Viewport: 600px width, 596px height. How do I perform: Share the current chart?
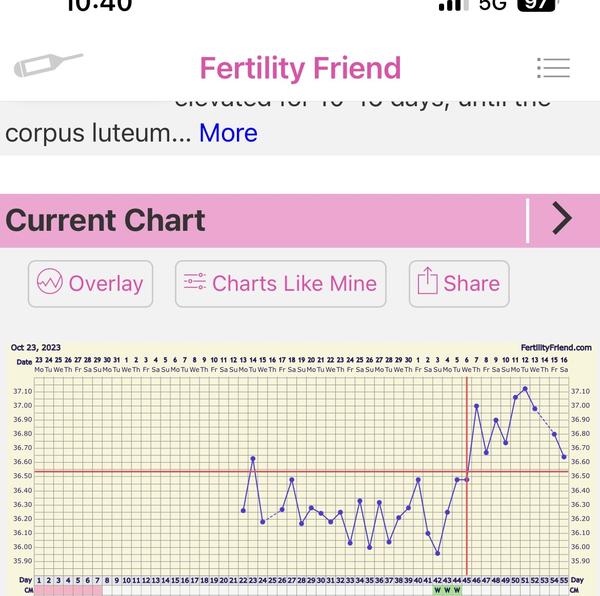point(459,283)
